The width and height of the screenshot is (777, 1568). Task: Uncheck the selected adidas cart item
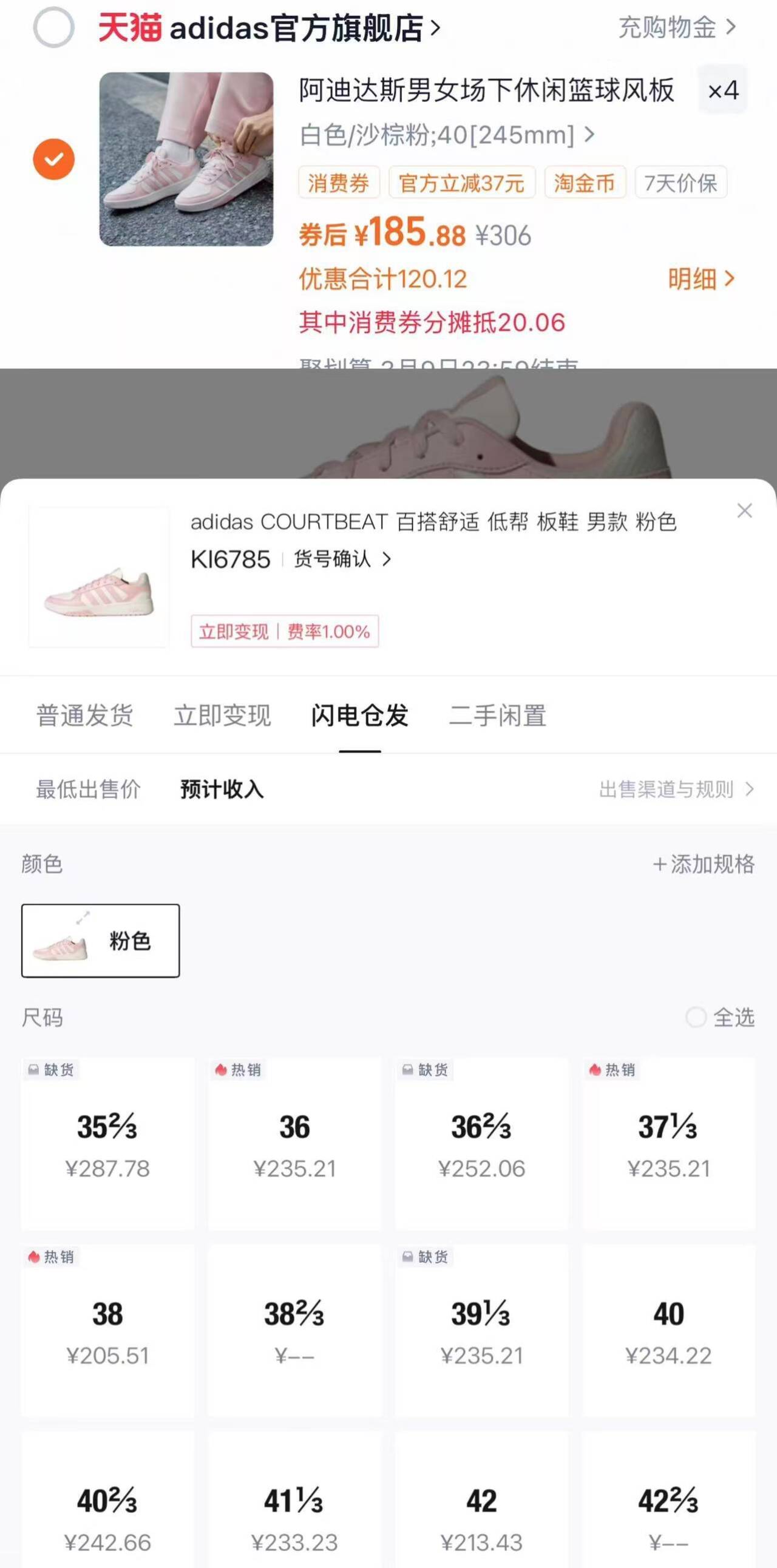coord(53,160)
